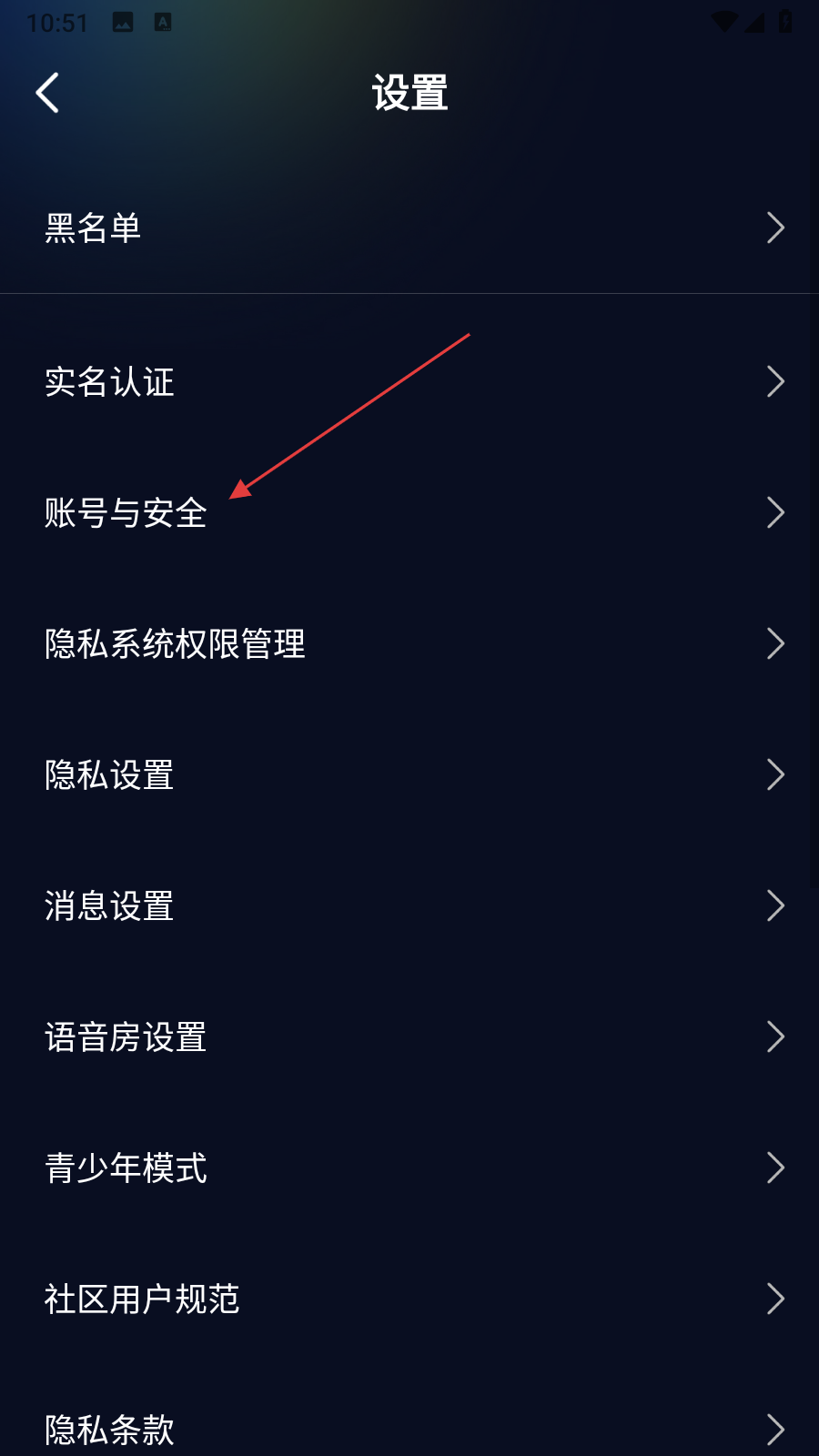The width and height of the screenshot is (819, 1456).
Task: Open 隐私设置 privacy settings
Action: point(409,775)
